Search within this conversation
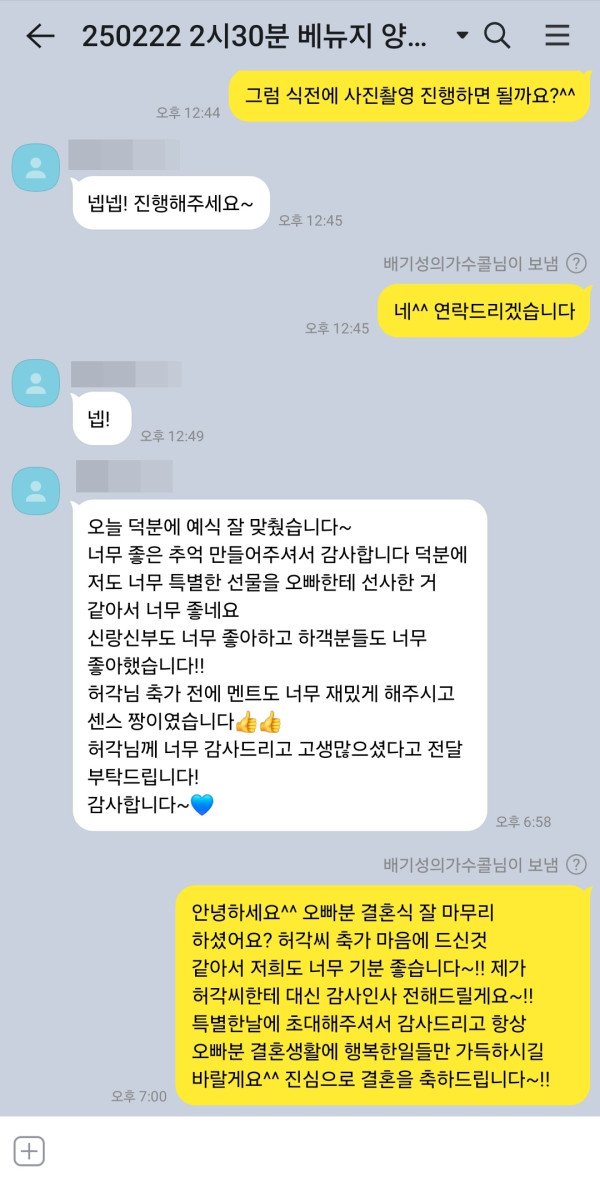Screen dimensions: 600x1182 click(x=497, y=37)
